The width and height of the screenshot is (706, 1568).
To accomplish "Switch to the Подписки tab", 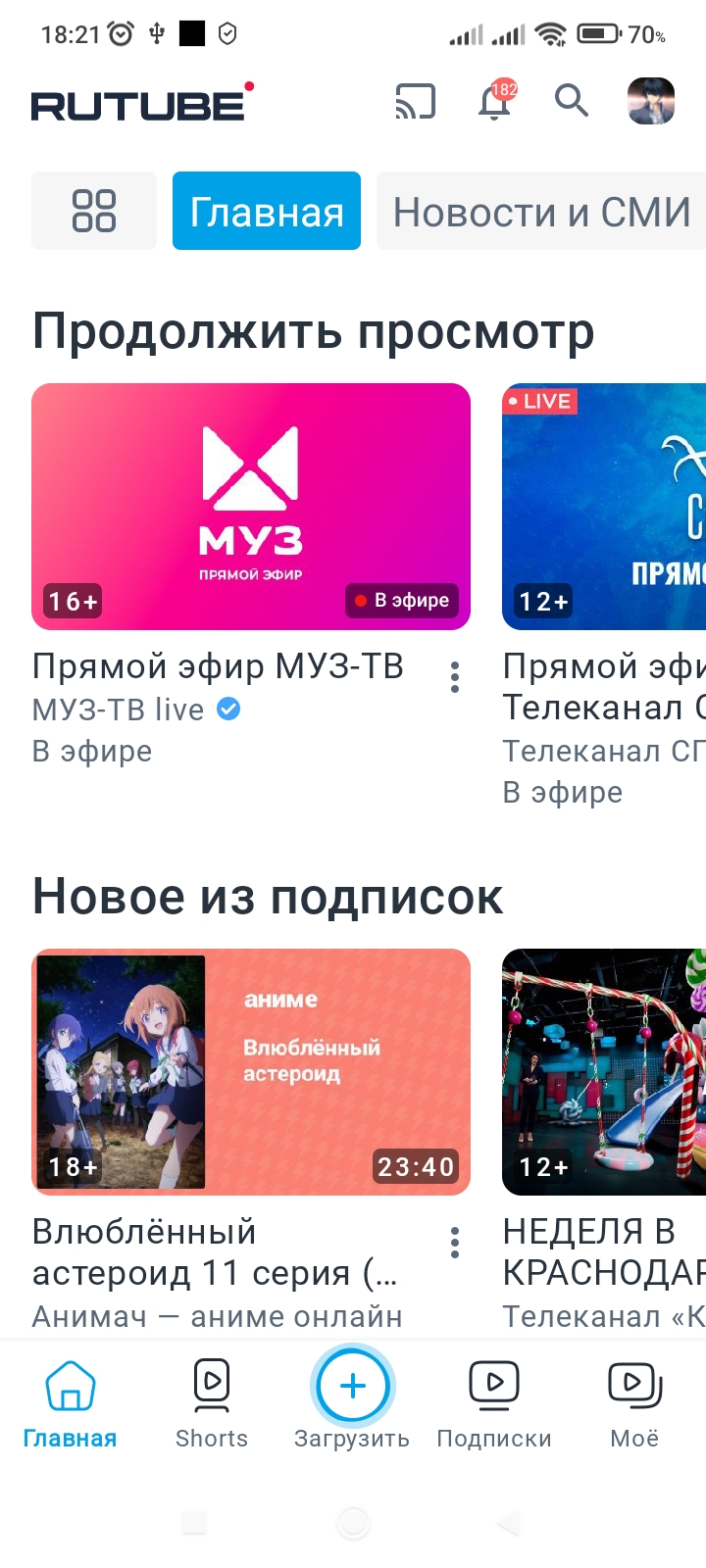I will tap(494, 1403).
